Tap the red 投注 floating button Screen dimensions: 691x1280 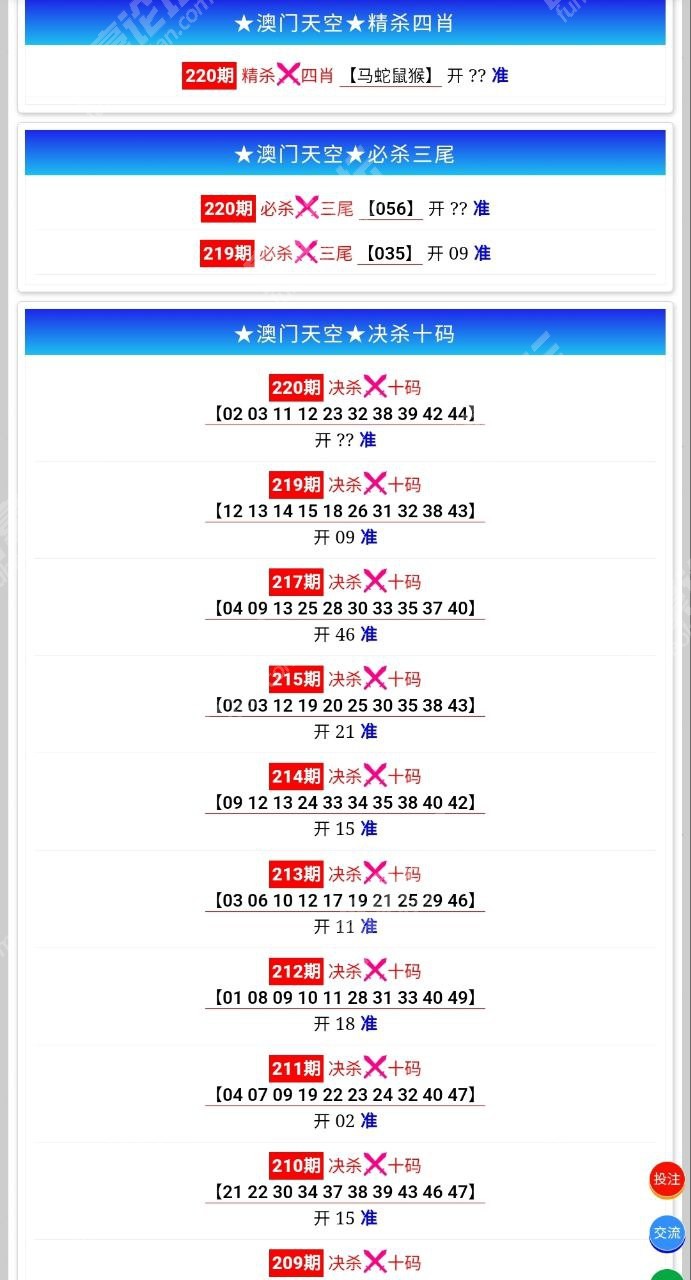click(x=667, y=1179)
